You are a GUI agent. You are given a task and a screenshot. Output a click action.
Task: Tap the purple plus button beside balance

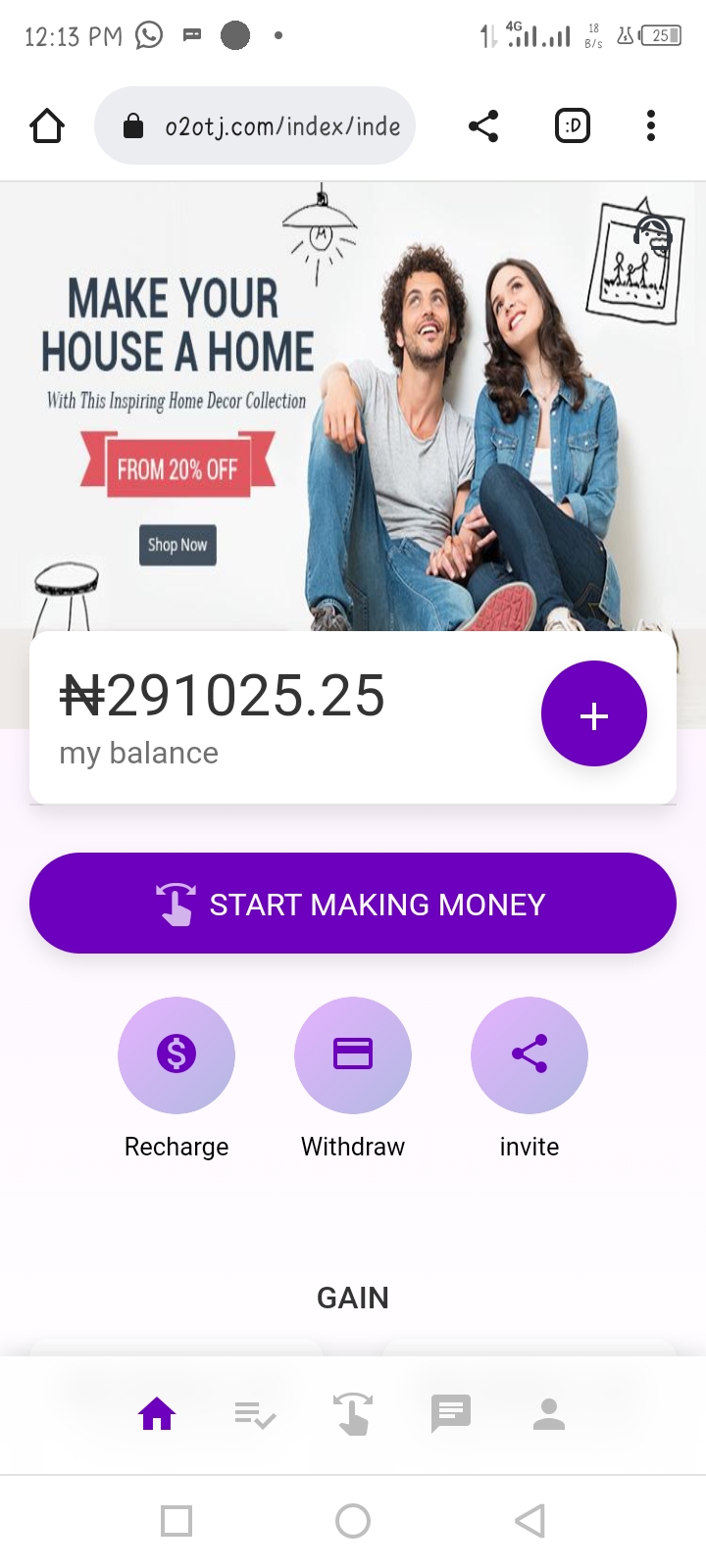point(594,713)
